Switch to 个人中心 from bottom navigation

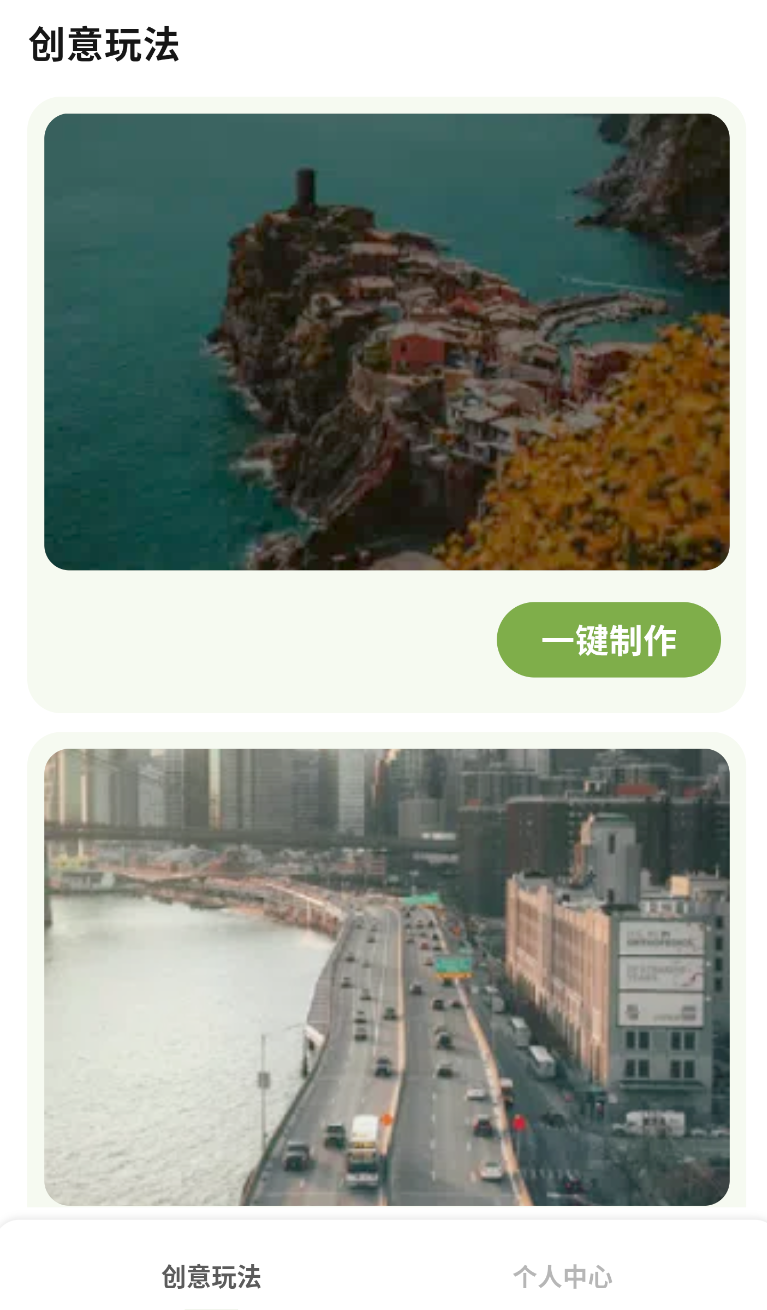click(563, 1276)
